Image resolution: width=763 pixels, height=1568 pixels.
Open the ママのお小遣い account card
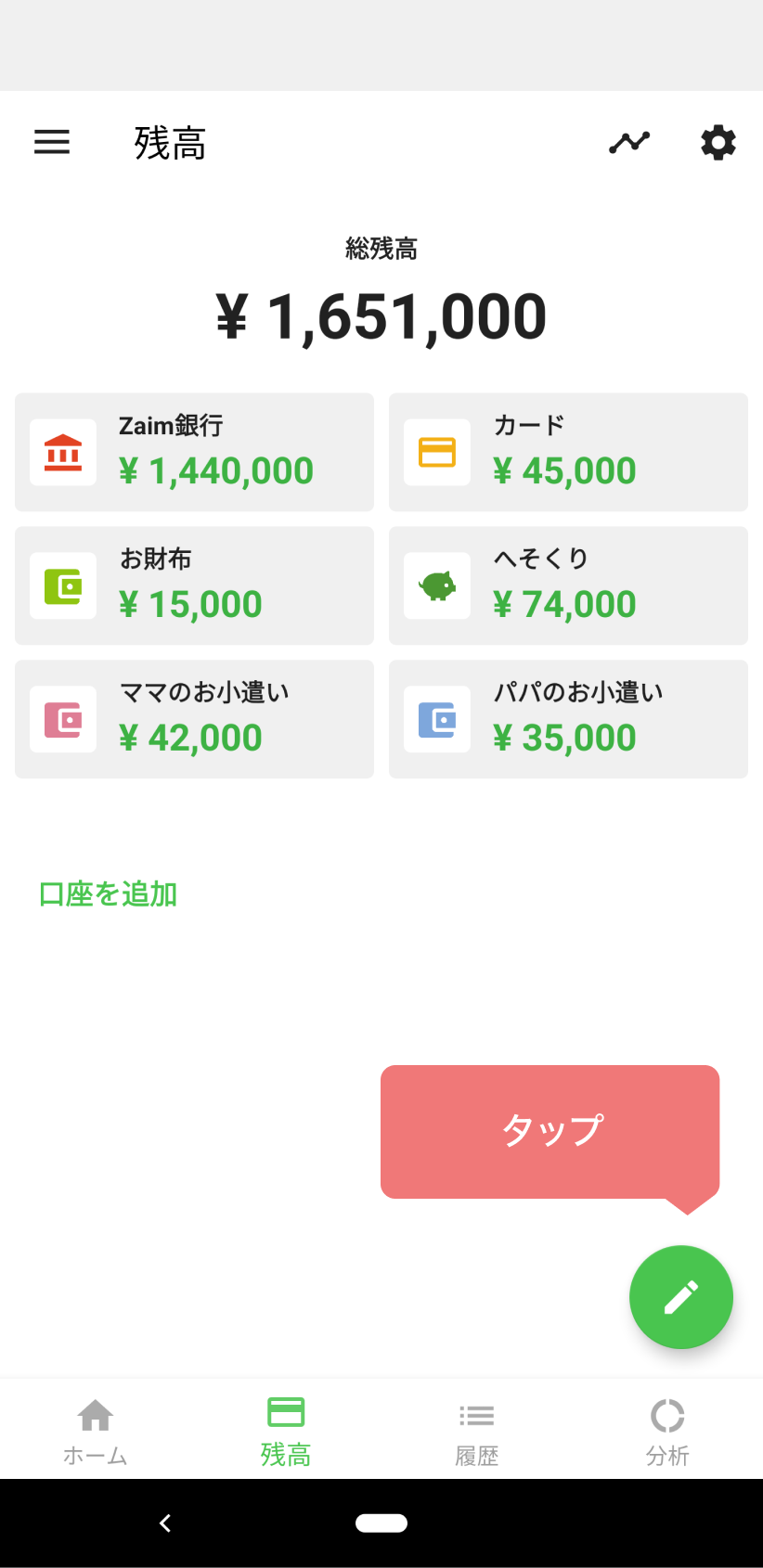(x=193, y=719)
